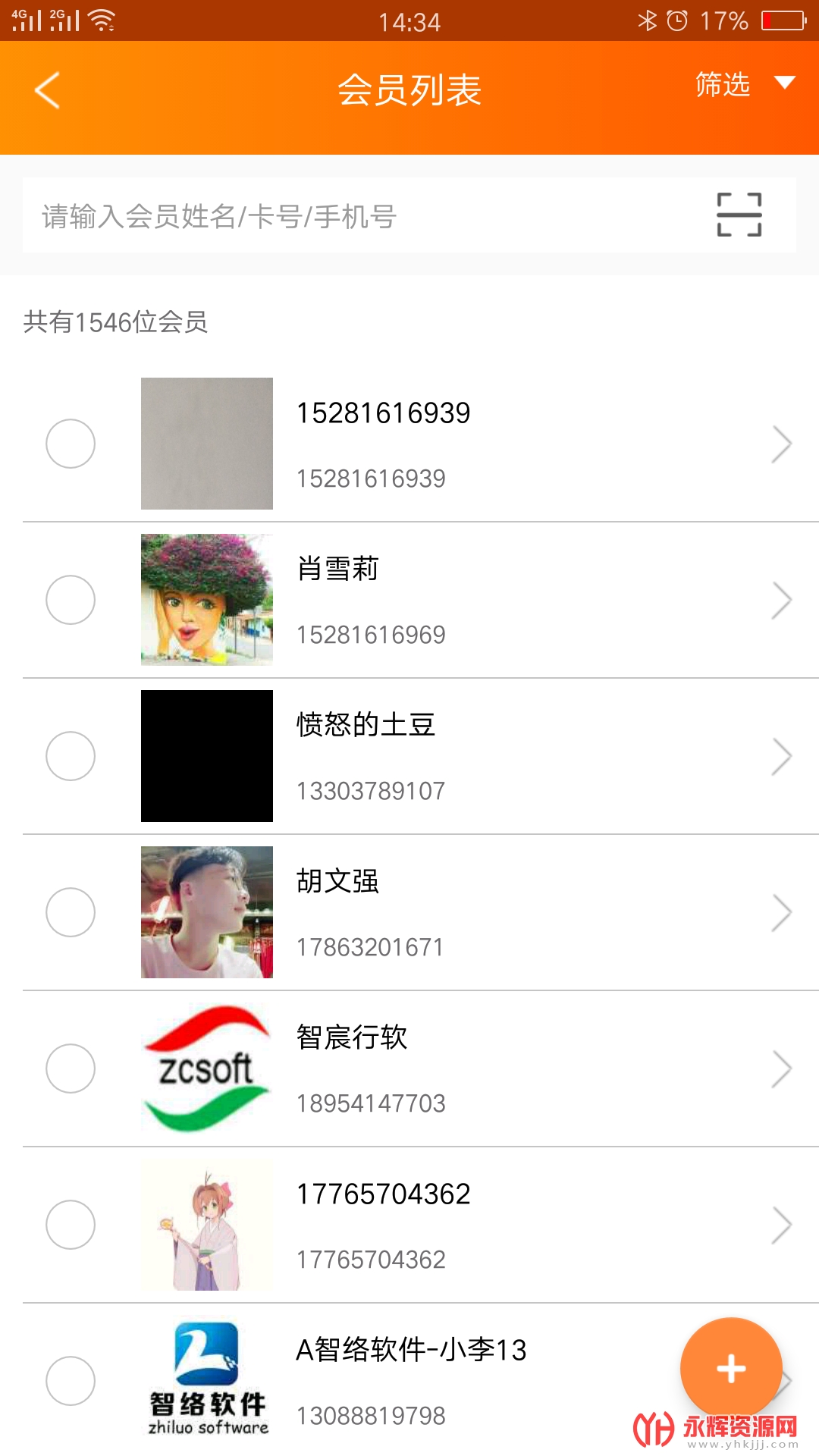
Task: Open the scan code icon
Action: (739, 215)
